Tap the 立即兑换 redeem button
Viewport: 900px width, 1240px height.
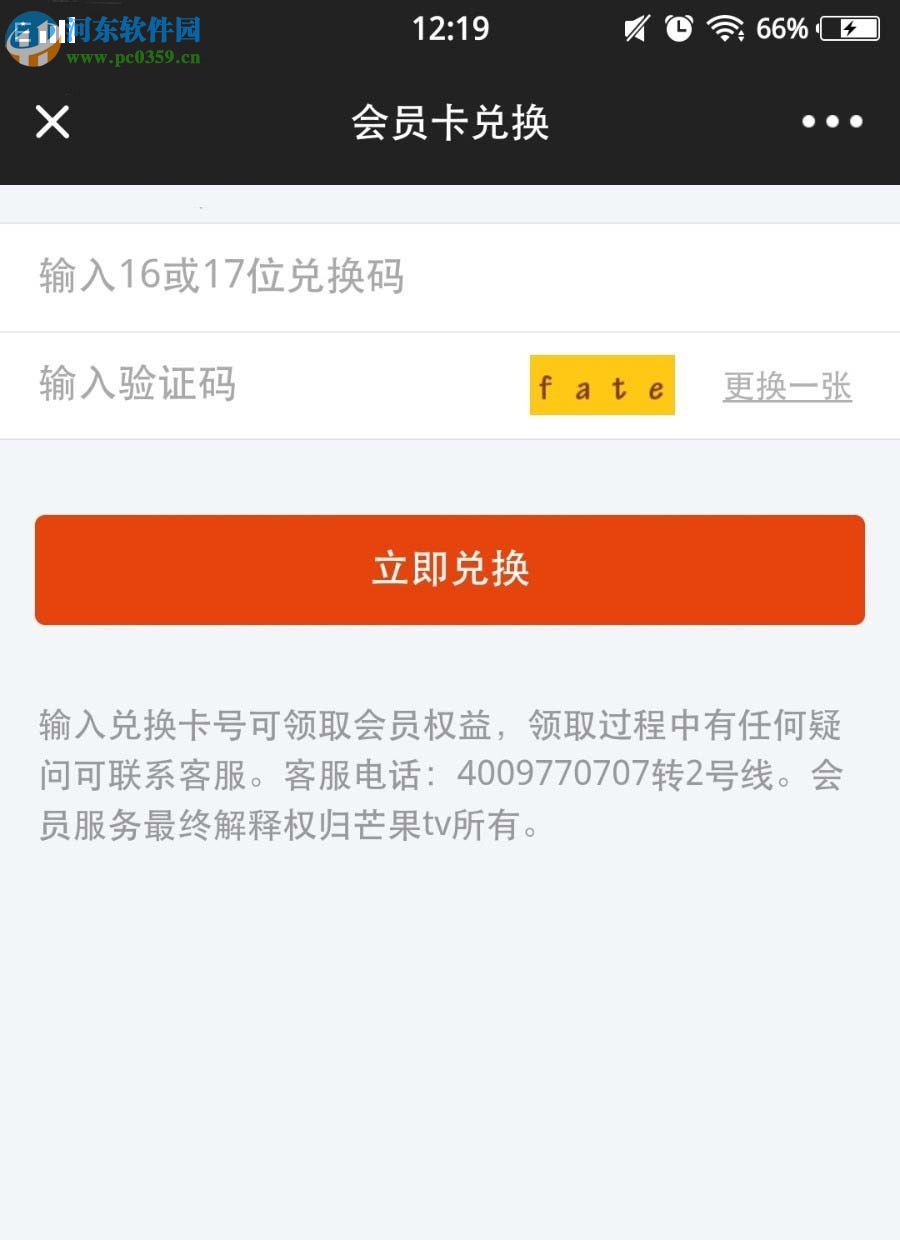pyautogui.click(x=449, y=569)
